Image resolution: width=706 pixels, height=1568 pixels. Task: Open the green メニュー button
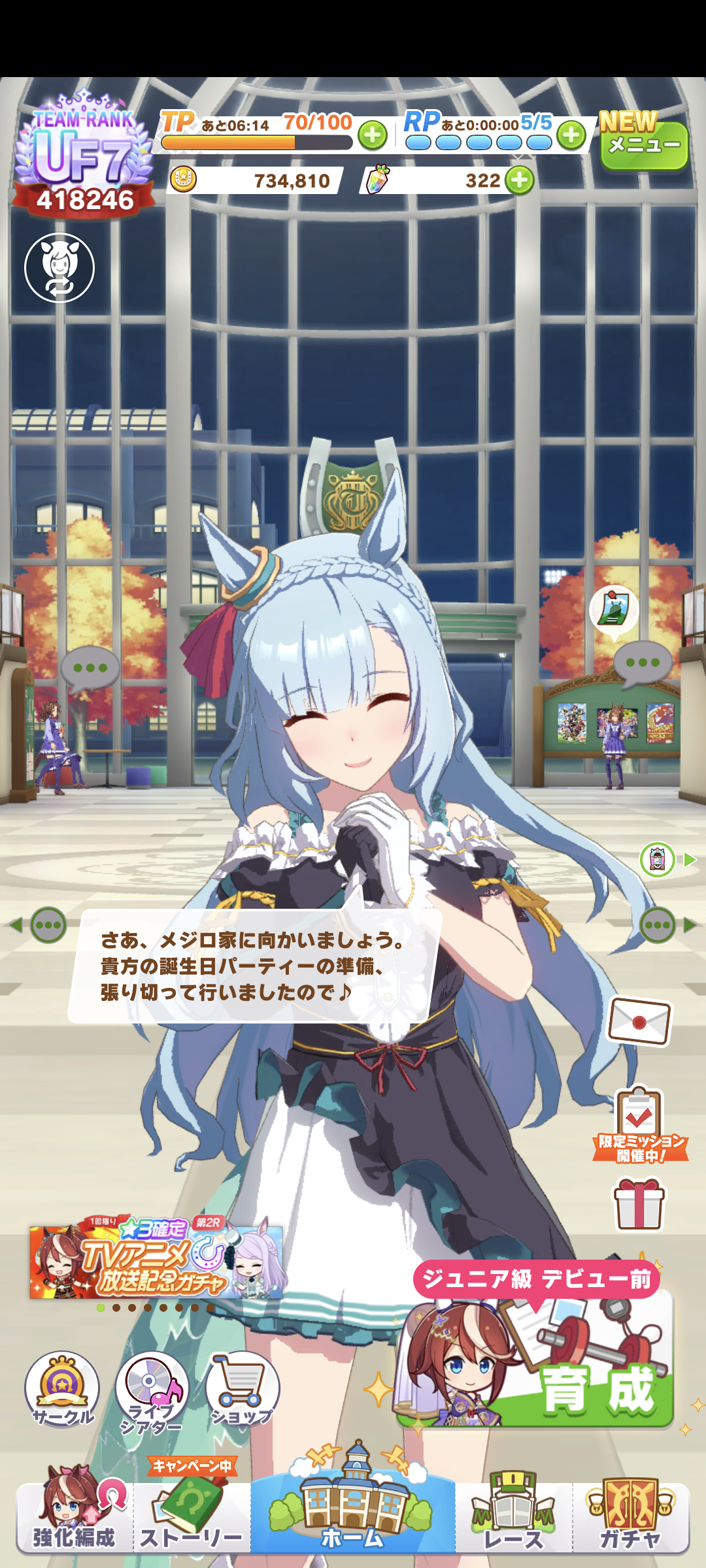[644, 145]
